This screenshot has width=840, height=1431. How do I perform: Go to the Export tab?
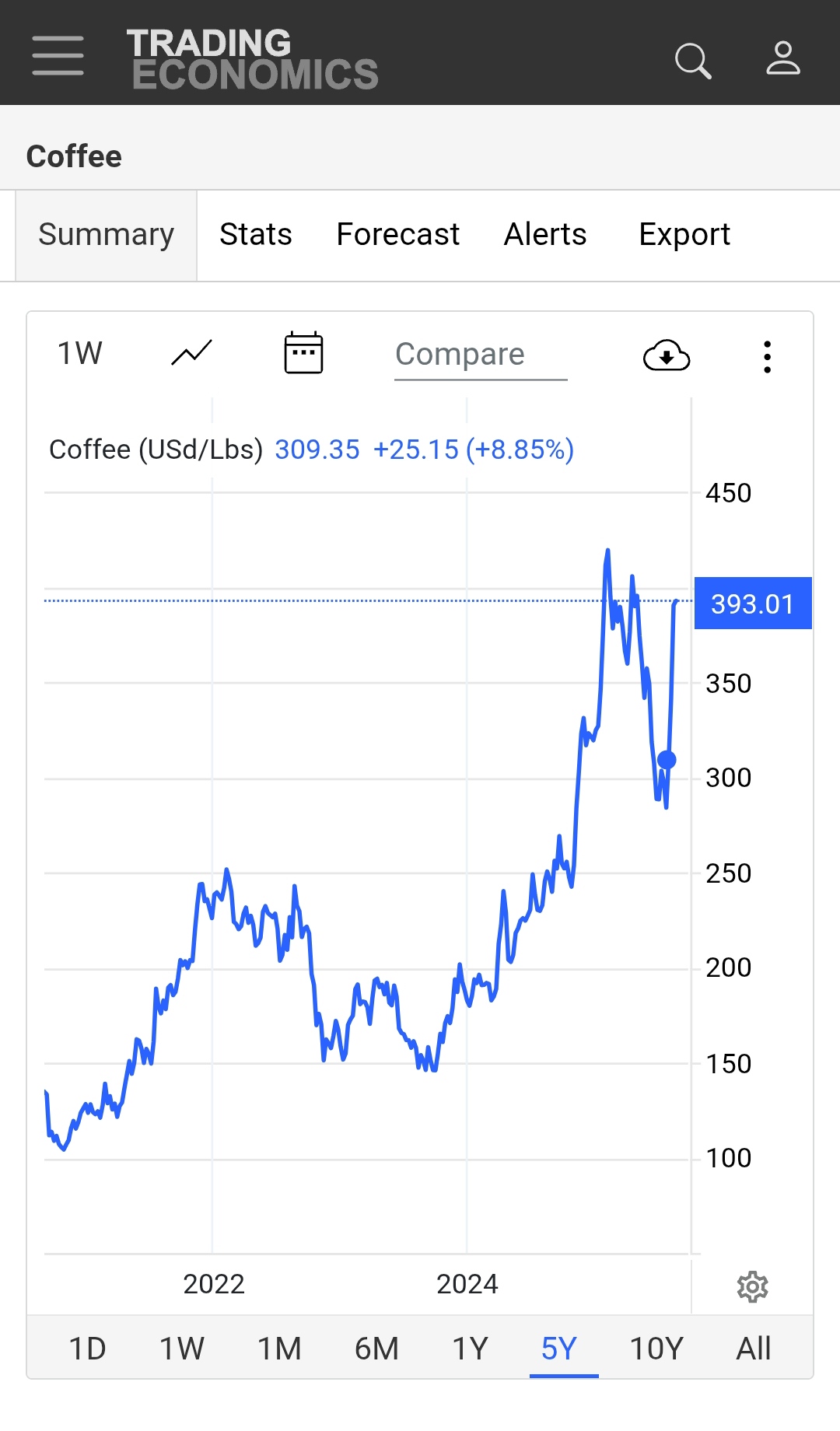pyautogui.click(x=684, y=234)
